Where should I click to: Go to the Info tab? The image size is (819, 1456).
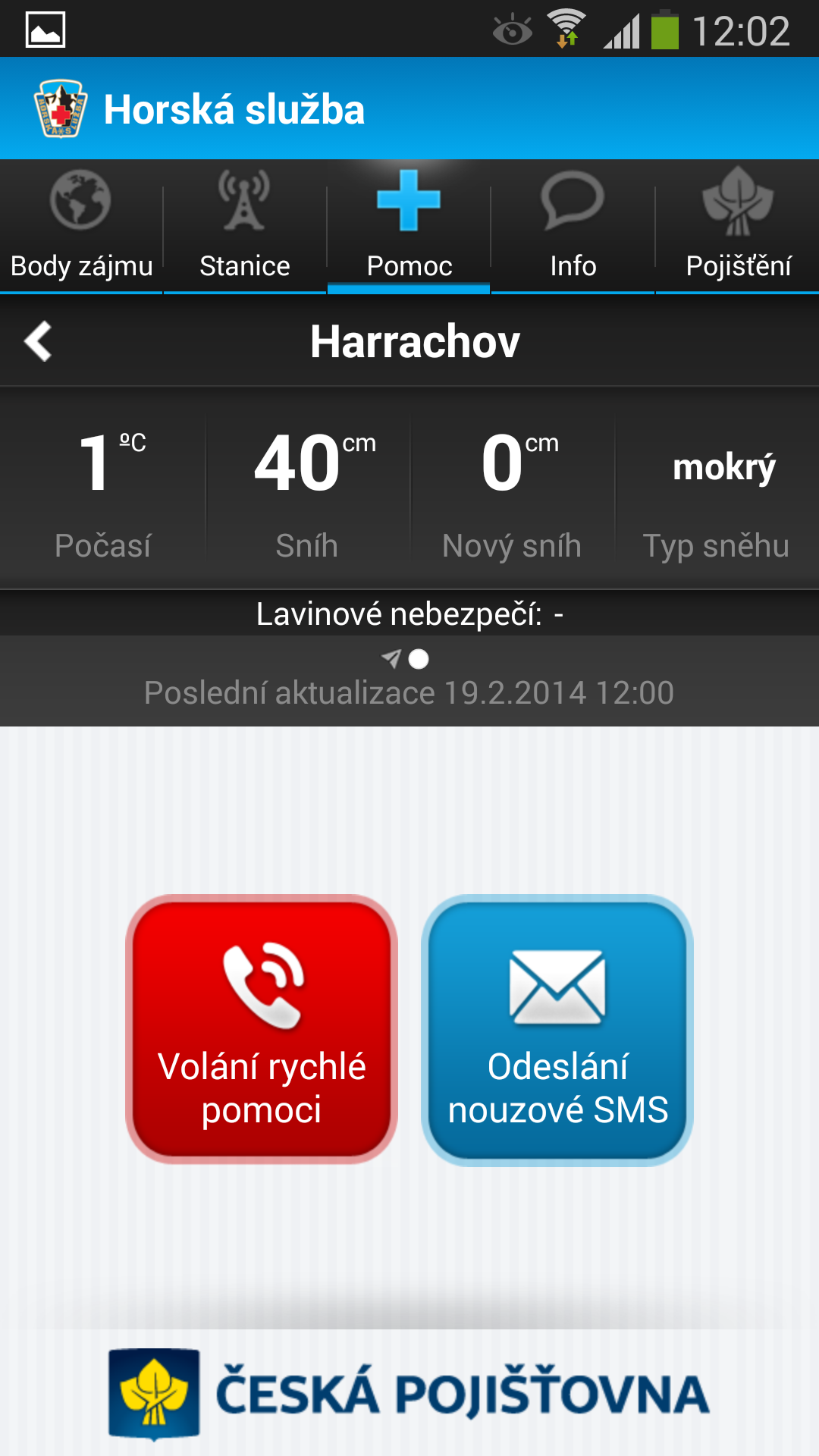[573, 226]
